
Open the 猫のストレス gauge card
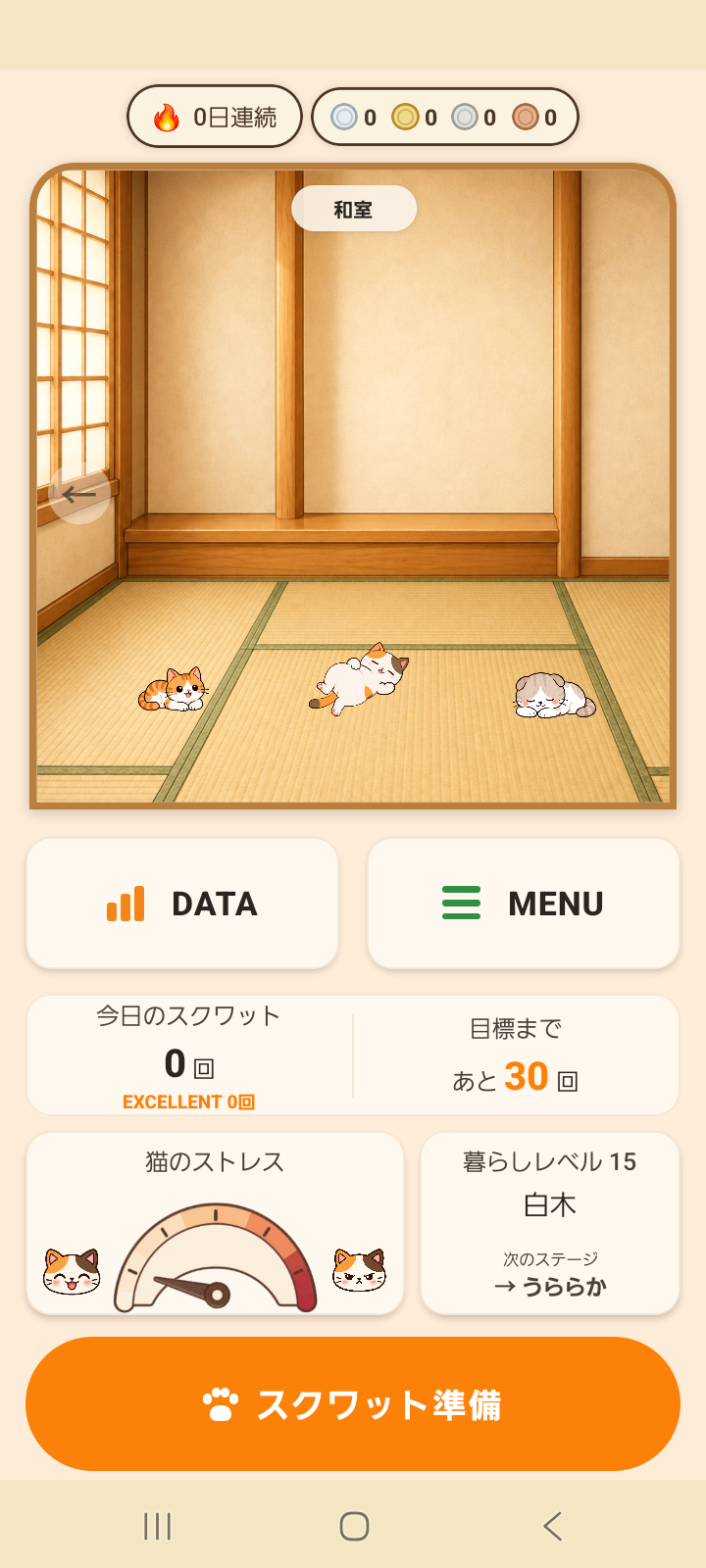pos(215,1224)
